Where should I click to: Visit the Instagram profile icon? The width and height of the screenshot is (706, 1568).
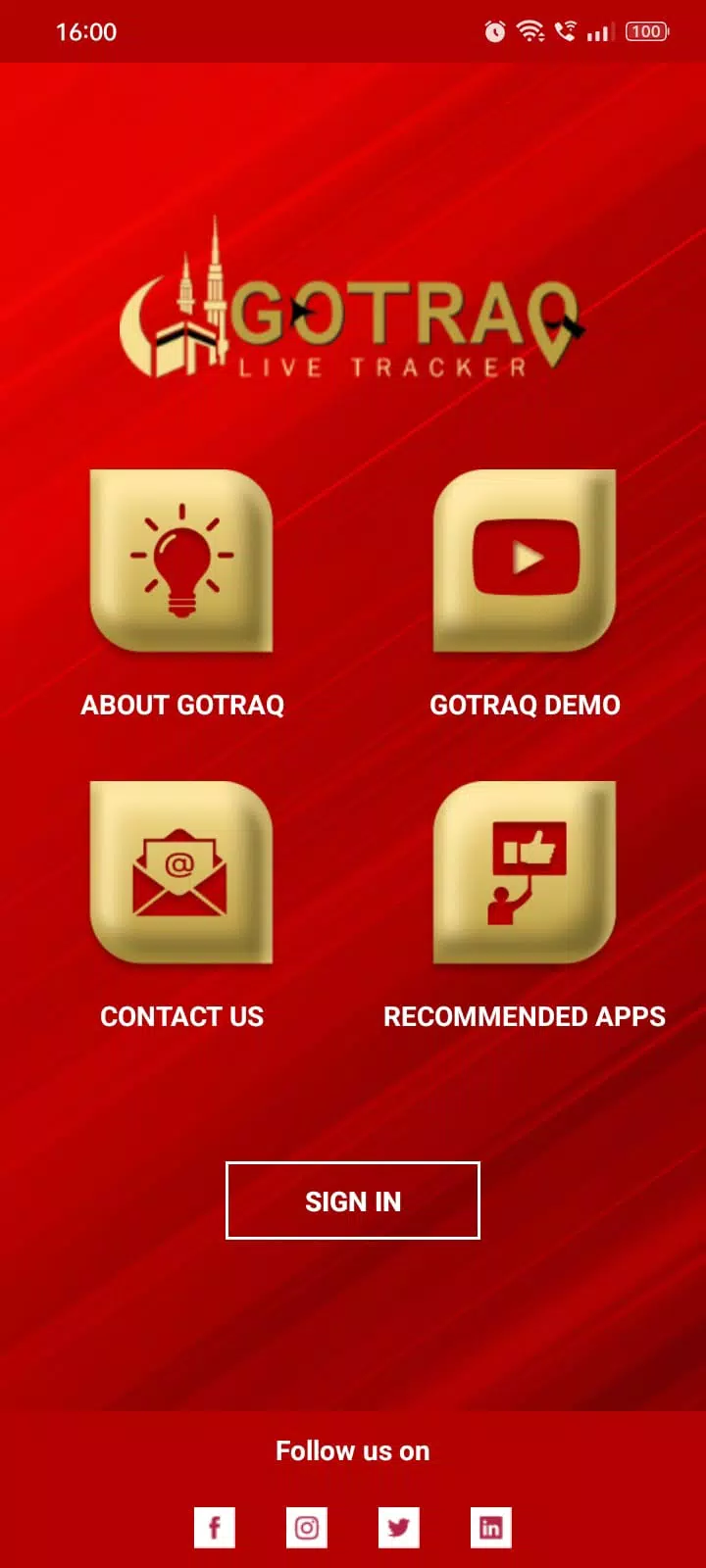[x=307, y=1527]
